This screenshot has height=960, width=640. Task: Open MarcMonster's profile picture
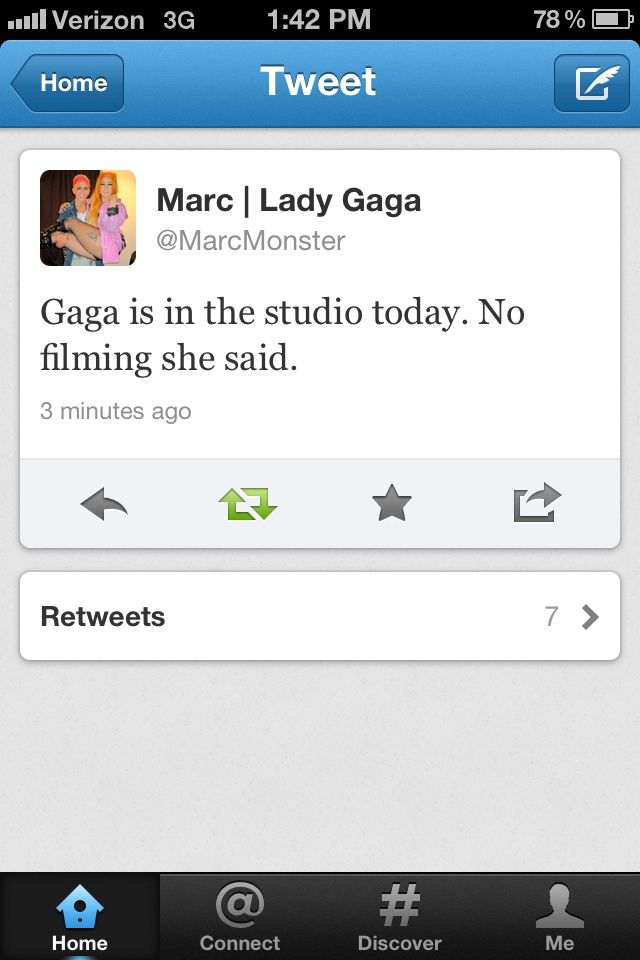(88, 218)
